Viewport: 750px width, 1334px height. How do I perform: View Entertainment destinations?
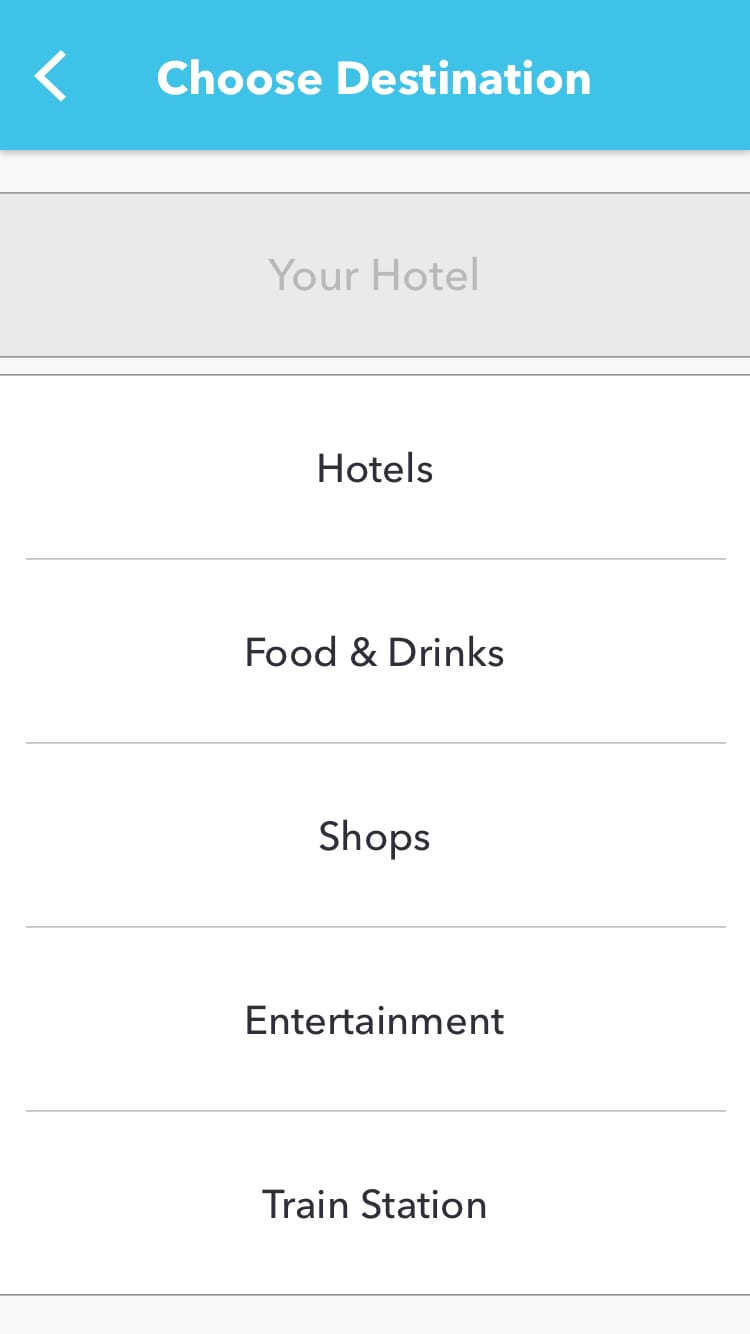(374, 1020)
